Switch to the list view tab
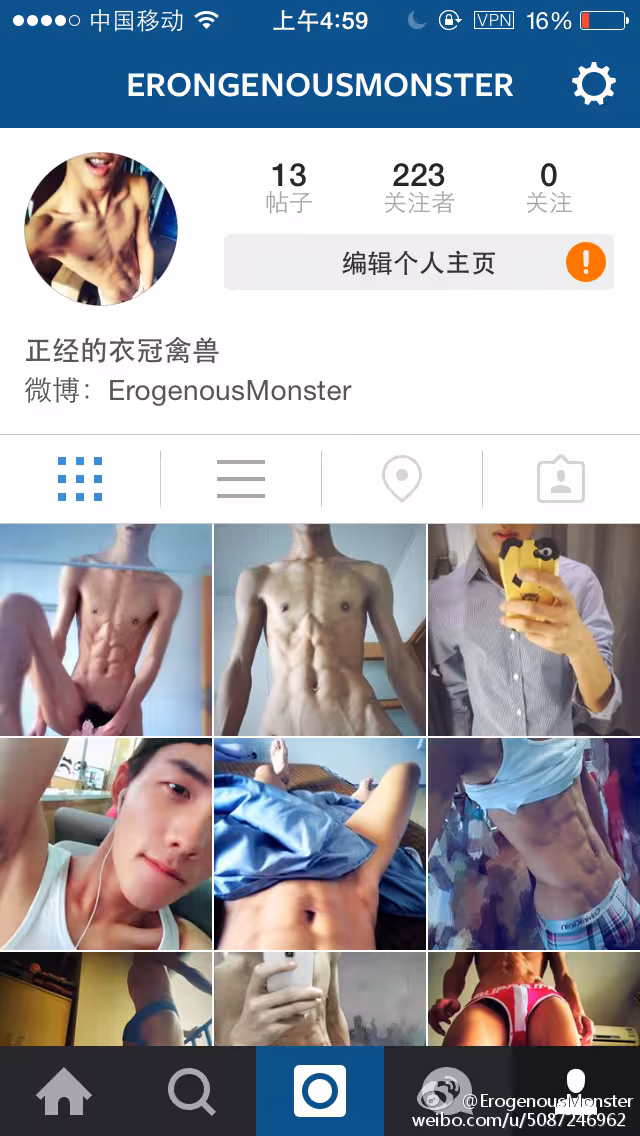The height and width of the screenshot is (1136, 640). 241,479
